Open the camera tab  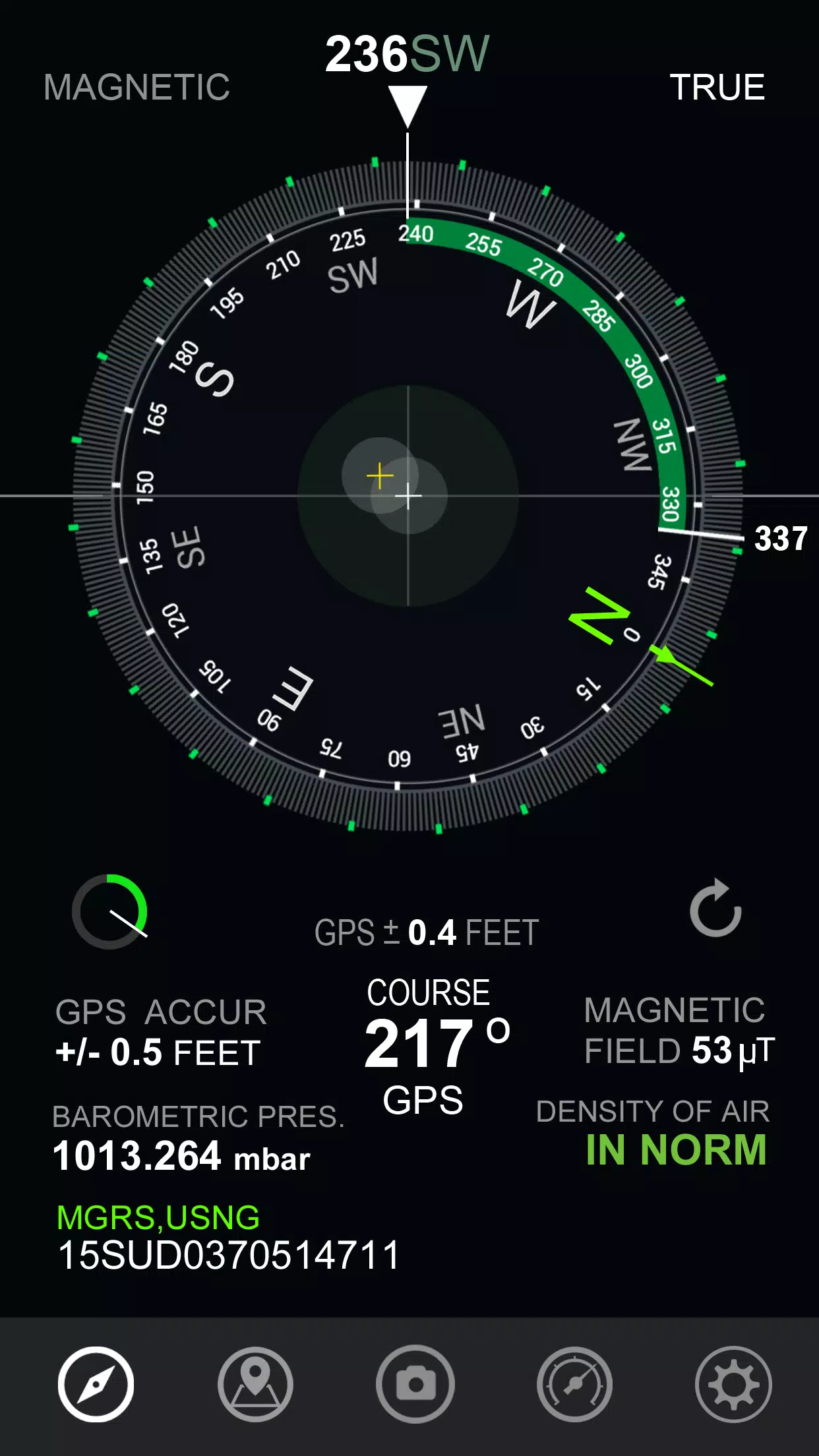[415, 1384]
